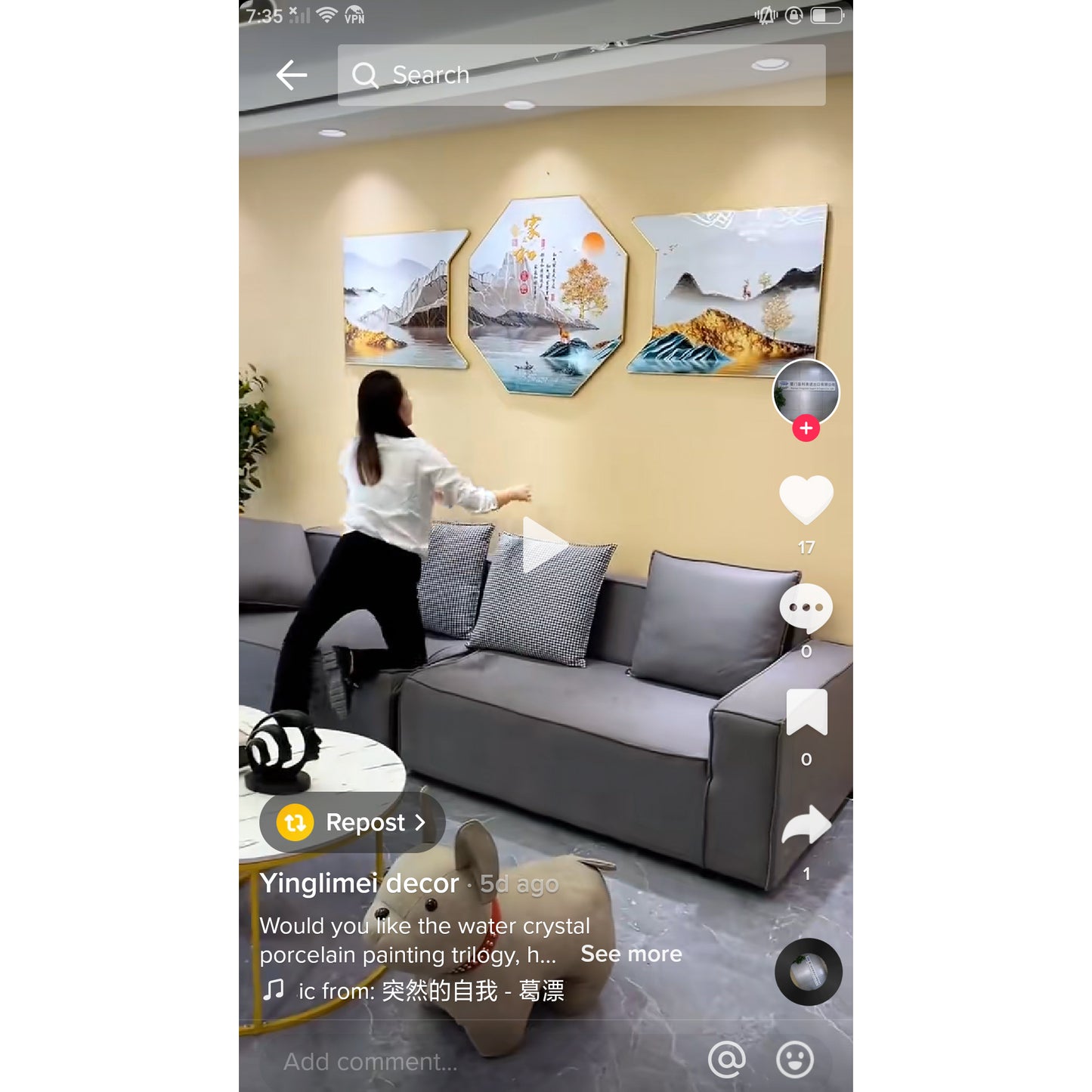Share this video with the arrow
1092x1092 pixels.
click(806, 825)
